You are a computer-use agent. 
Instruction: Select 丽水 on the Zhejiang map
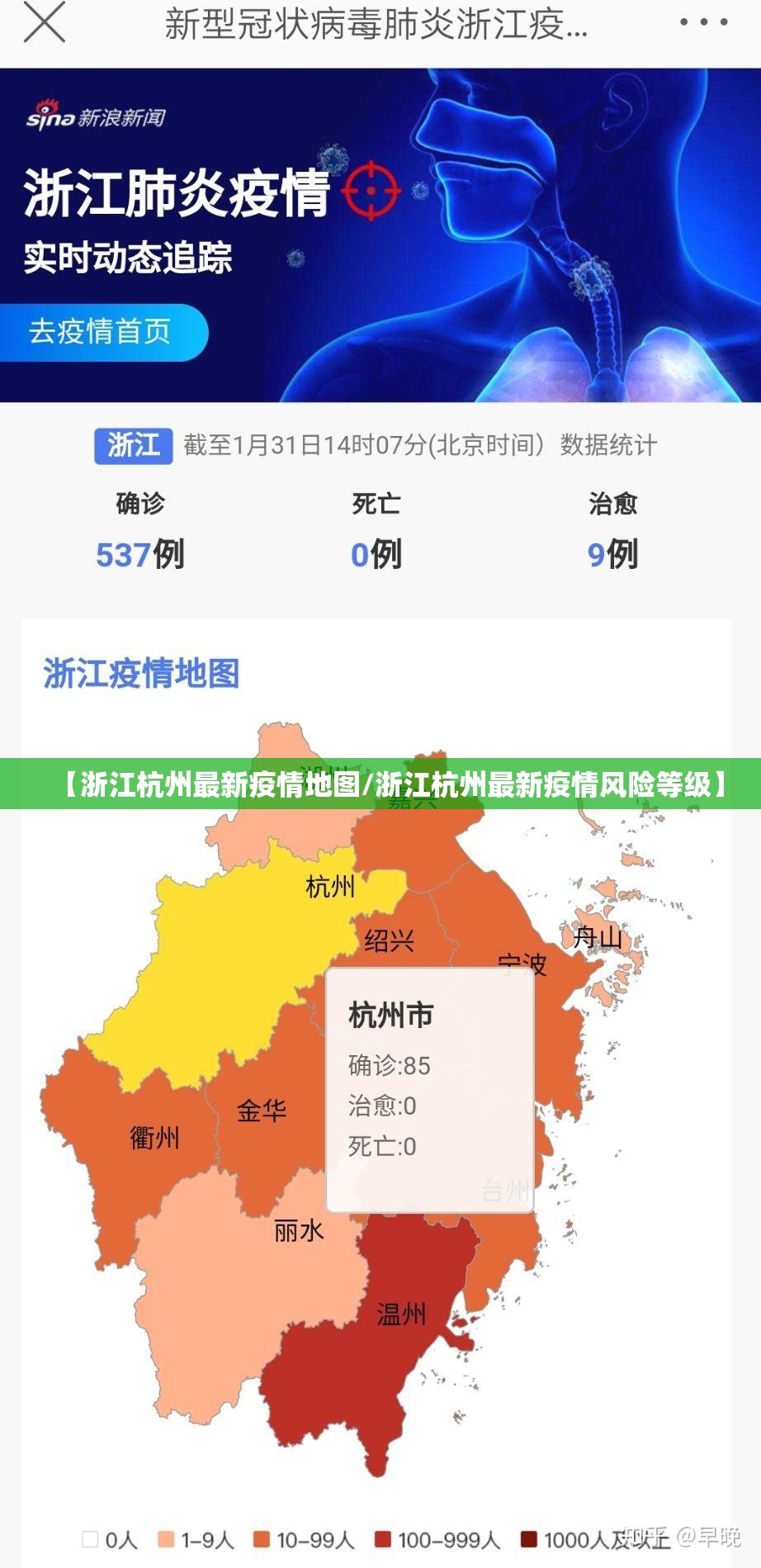point(298,1231)
